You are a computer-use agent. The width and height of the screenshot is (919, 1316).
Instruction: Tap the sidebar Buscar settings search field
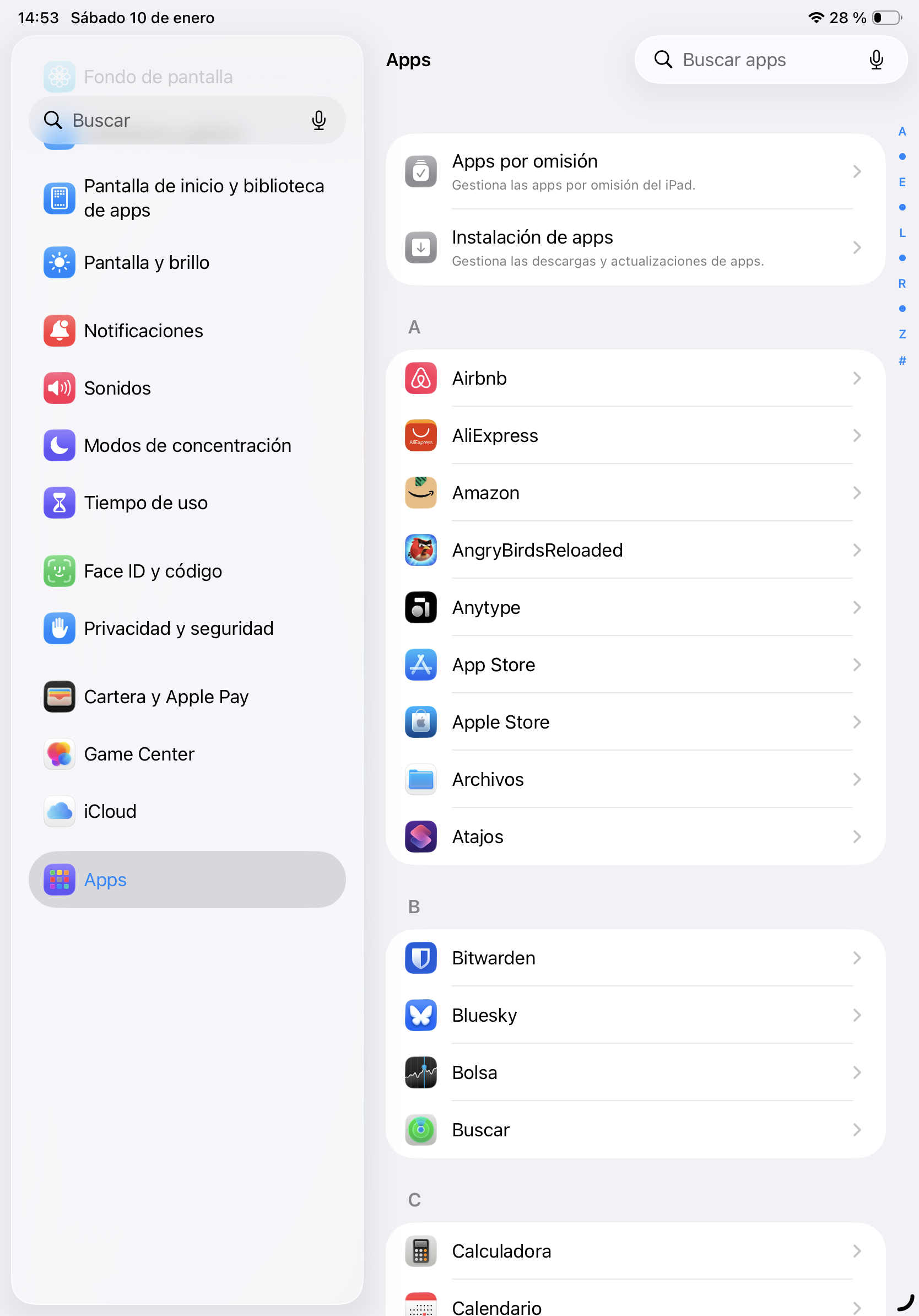pos(177,120)
